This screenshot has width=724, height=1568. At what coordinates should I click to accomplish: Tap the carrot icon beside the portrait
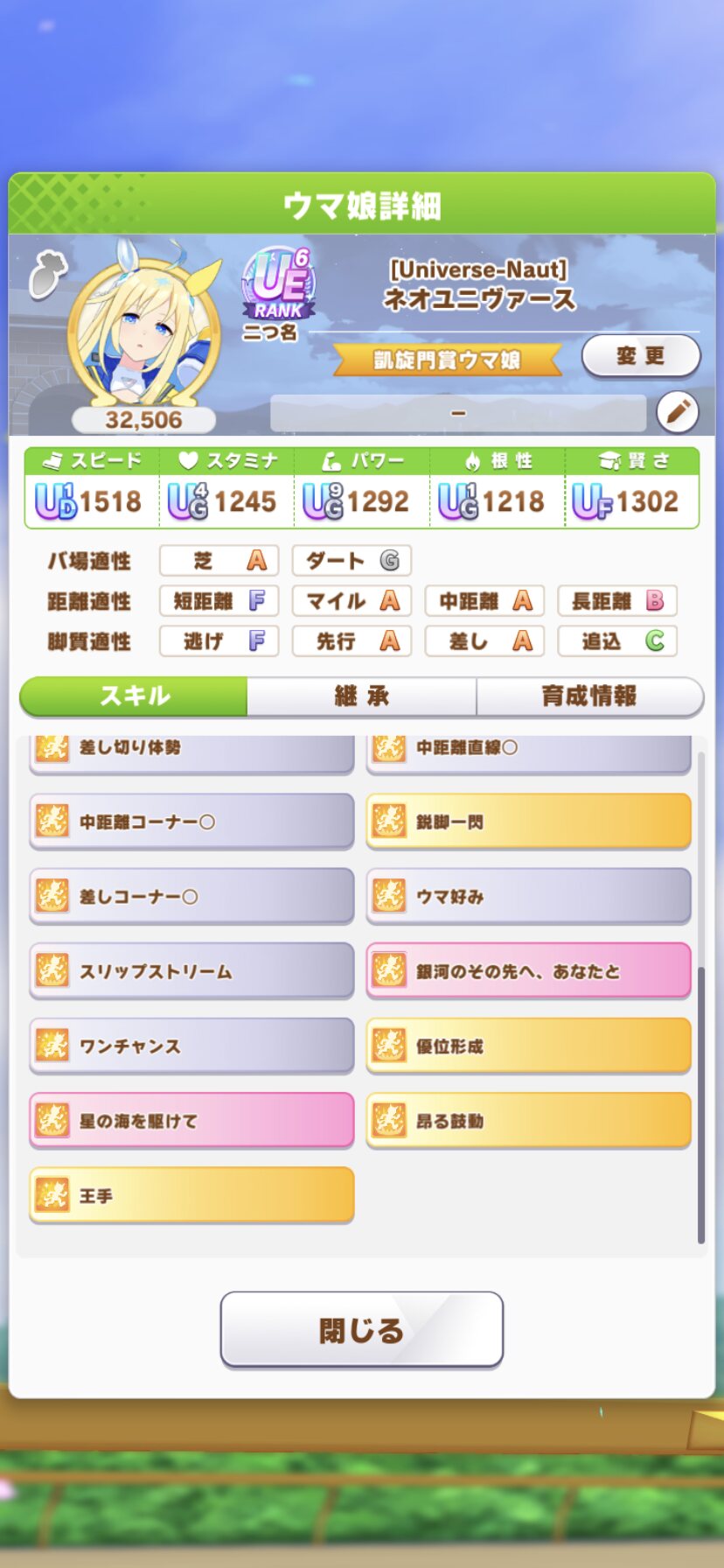47,273
